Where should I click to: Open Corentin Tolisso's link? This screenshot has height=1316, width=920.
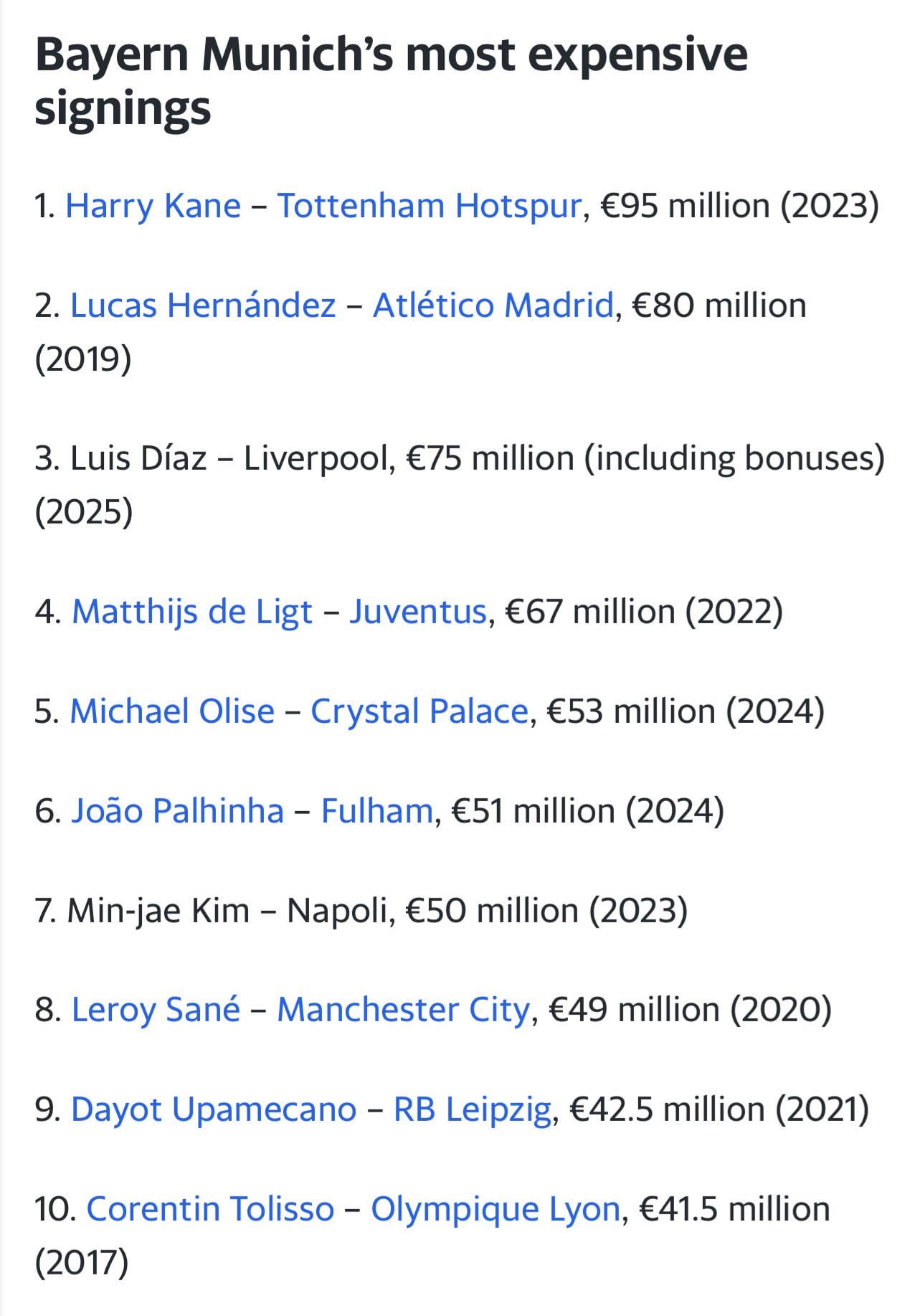point(210,1209)
